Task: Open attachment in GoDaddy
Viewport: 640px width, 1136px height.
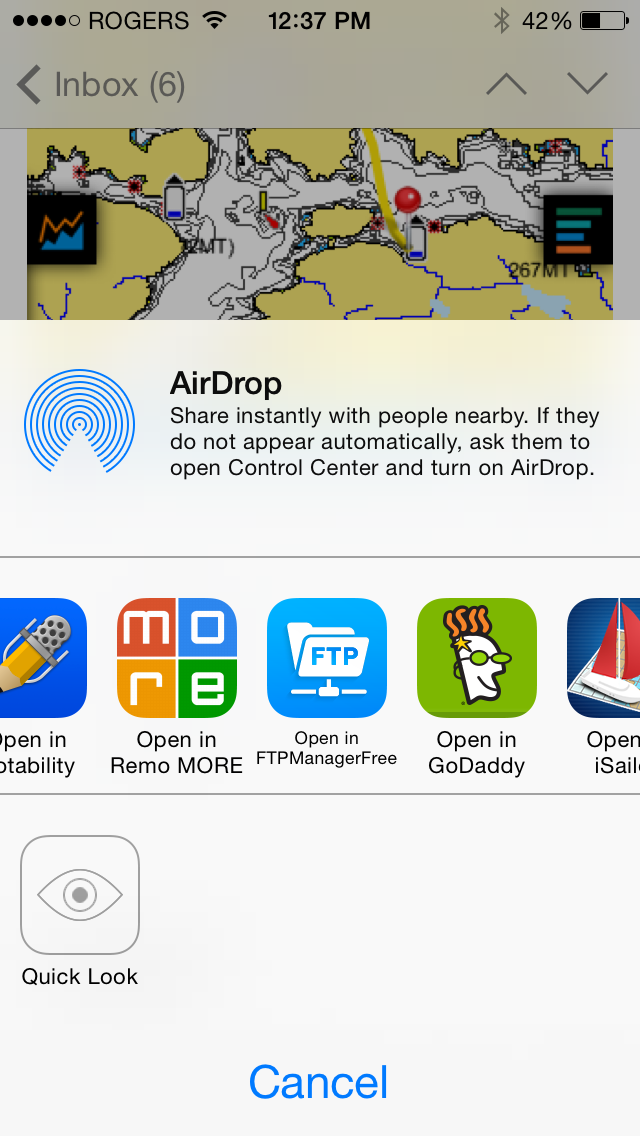Action: pos(477,658)
